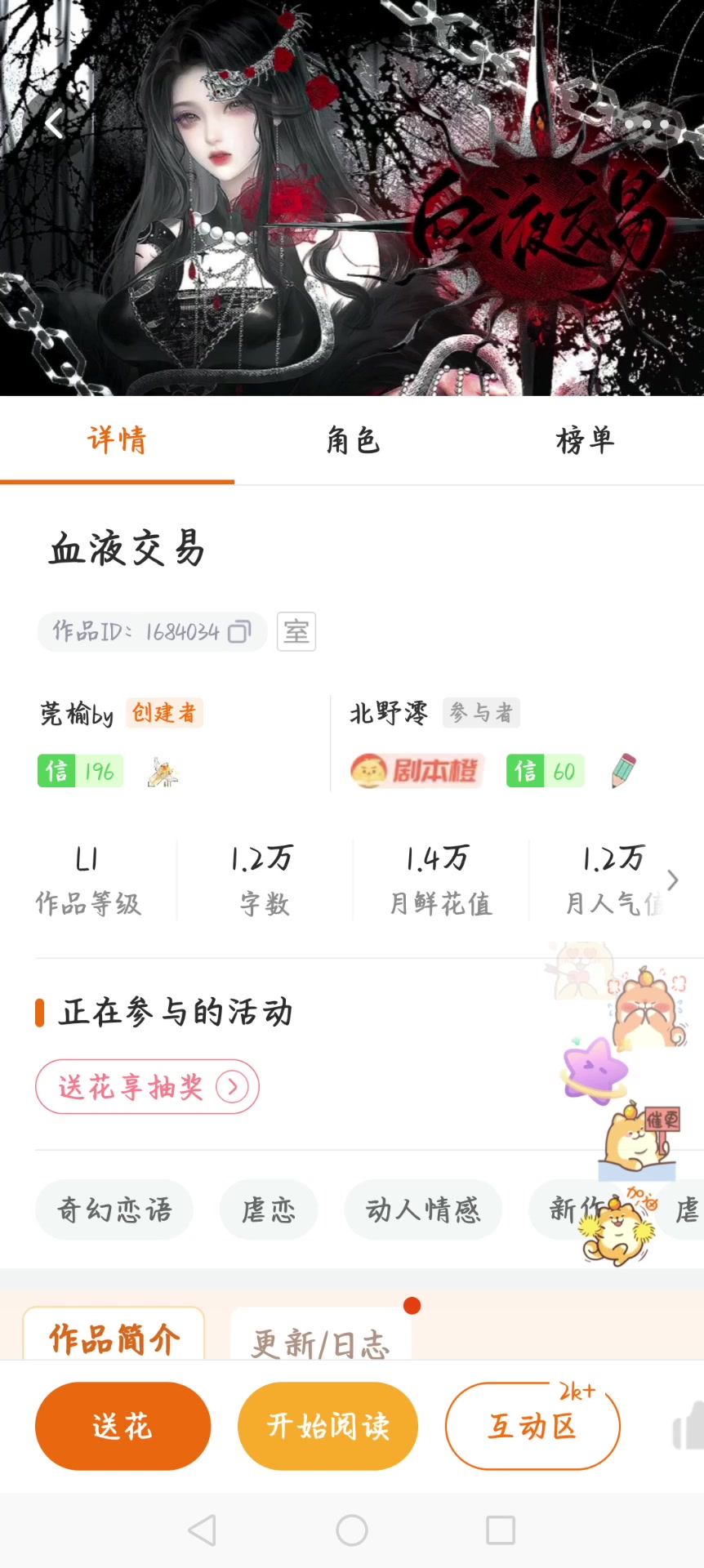Viewport: 704px width, 1568px height.
Task: Open the 送花享抽奖 activity
Action: pyautogui.click(x=147, y=1087)
